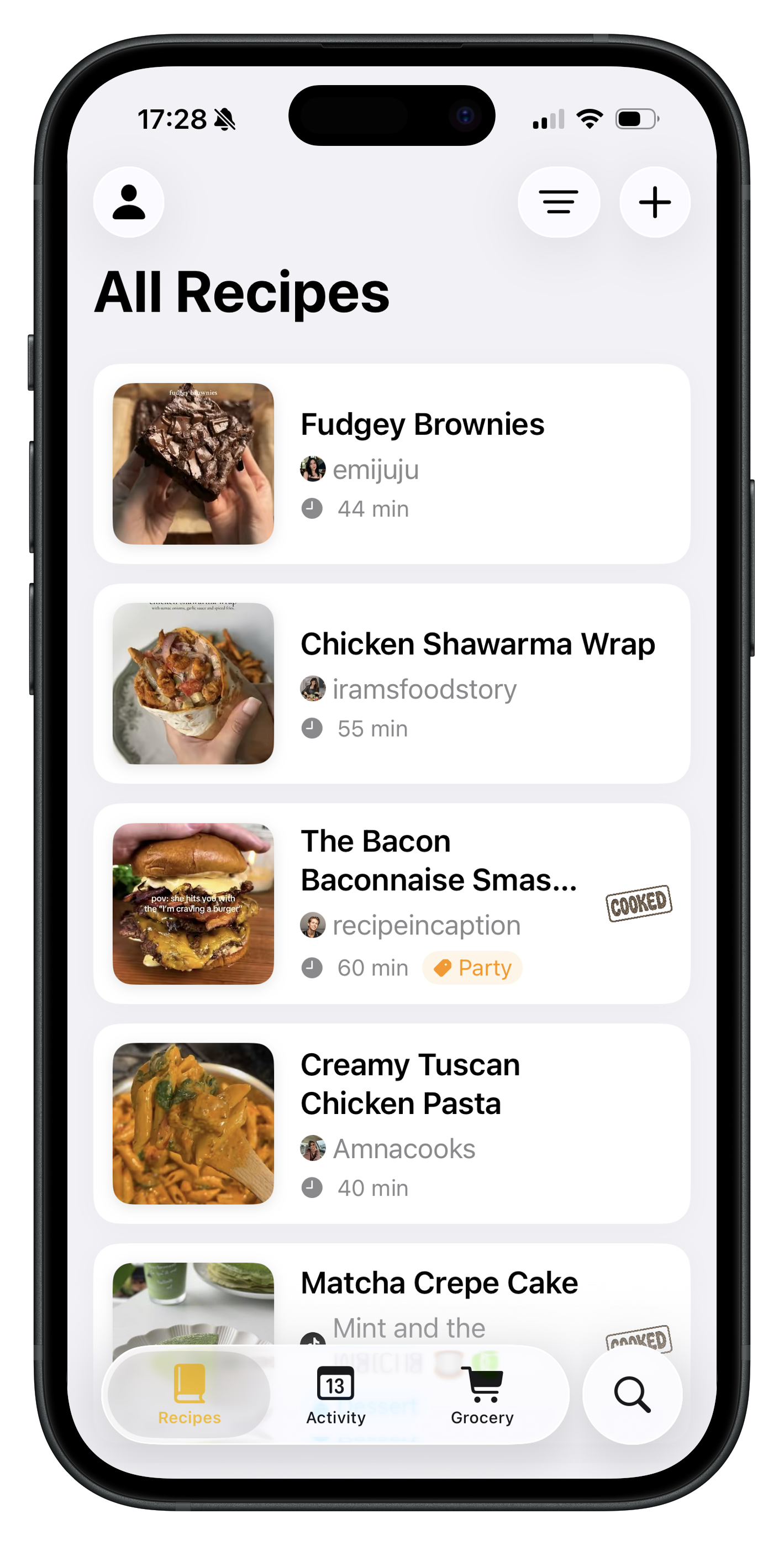The height and width of the screenshot is (1545, 784).
Task: Go to the Recipes tab
Action: (x=190, y=1395)
